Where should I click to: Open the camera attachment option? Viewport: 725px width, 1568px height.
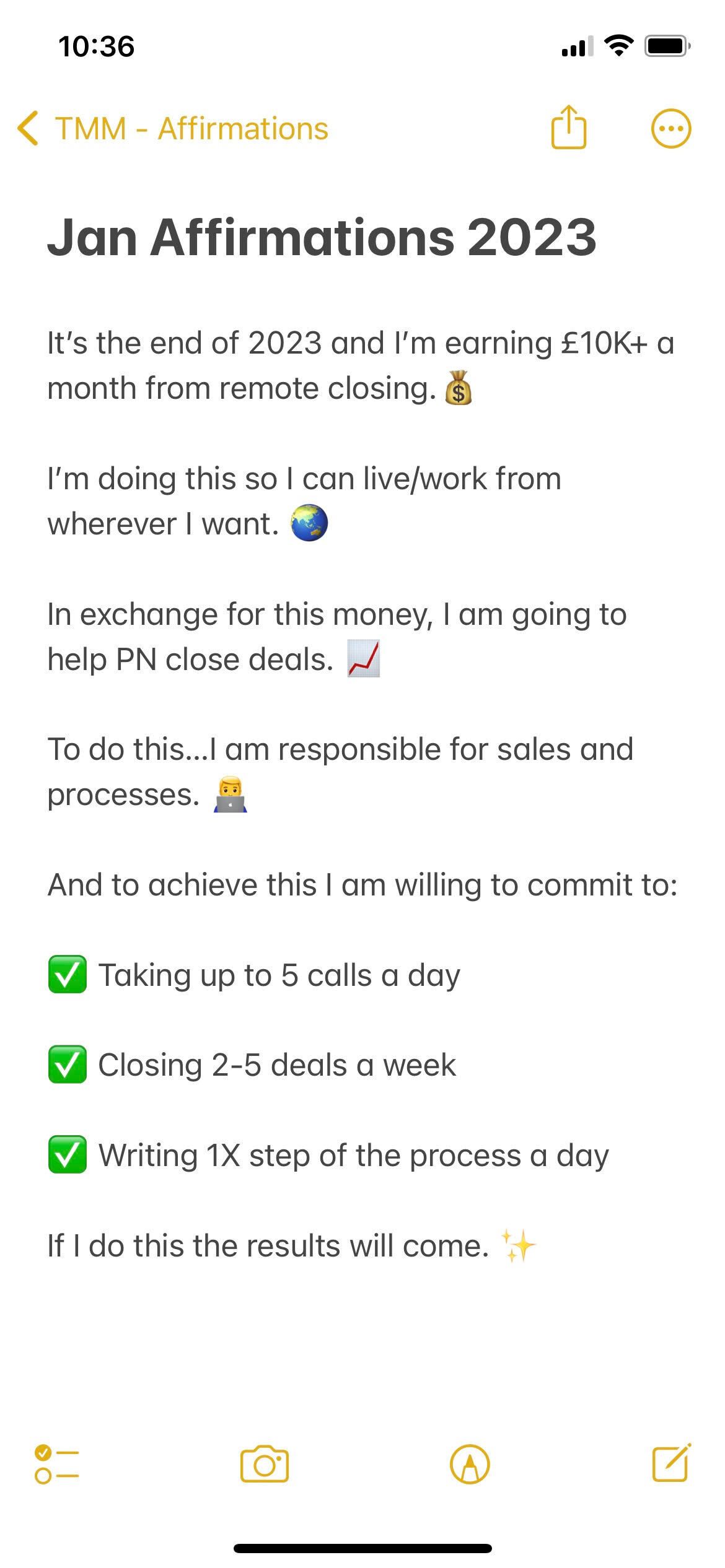pos(265,1464)
